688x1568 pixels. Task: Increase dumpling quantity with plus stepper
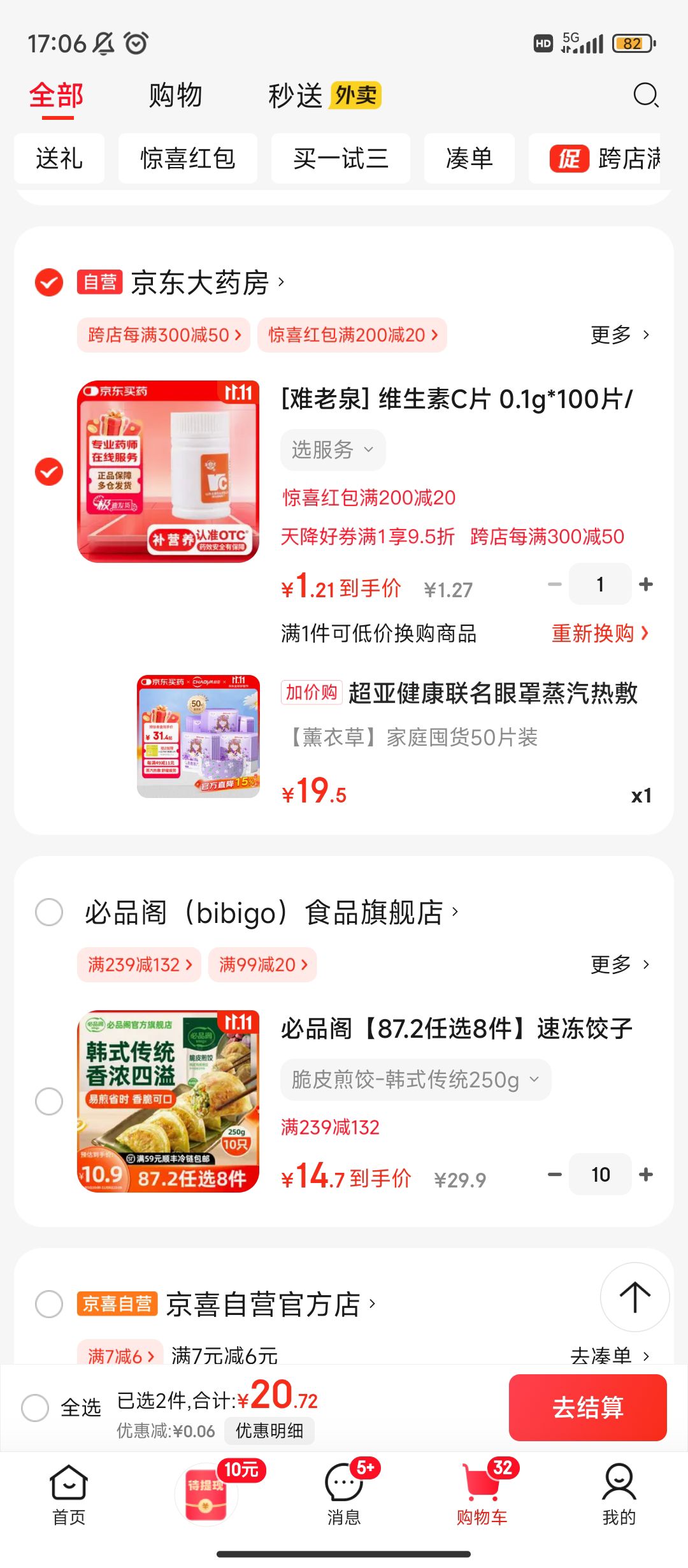tap(646, 1173)
